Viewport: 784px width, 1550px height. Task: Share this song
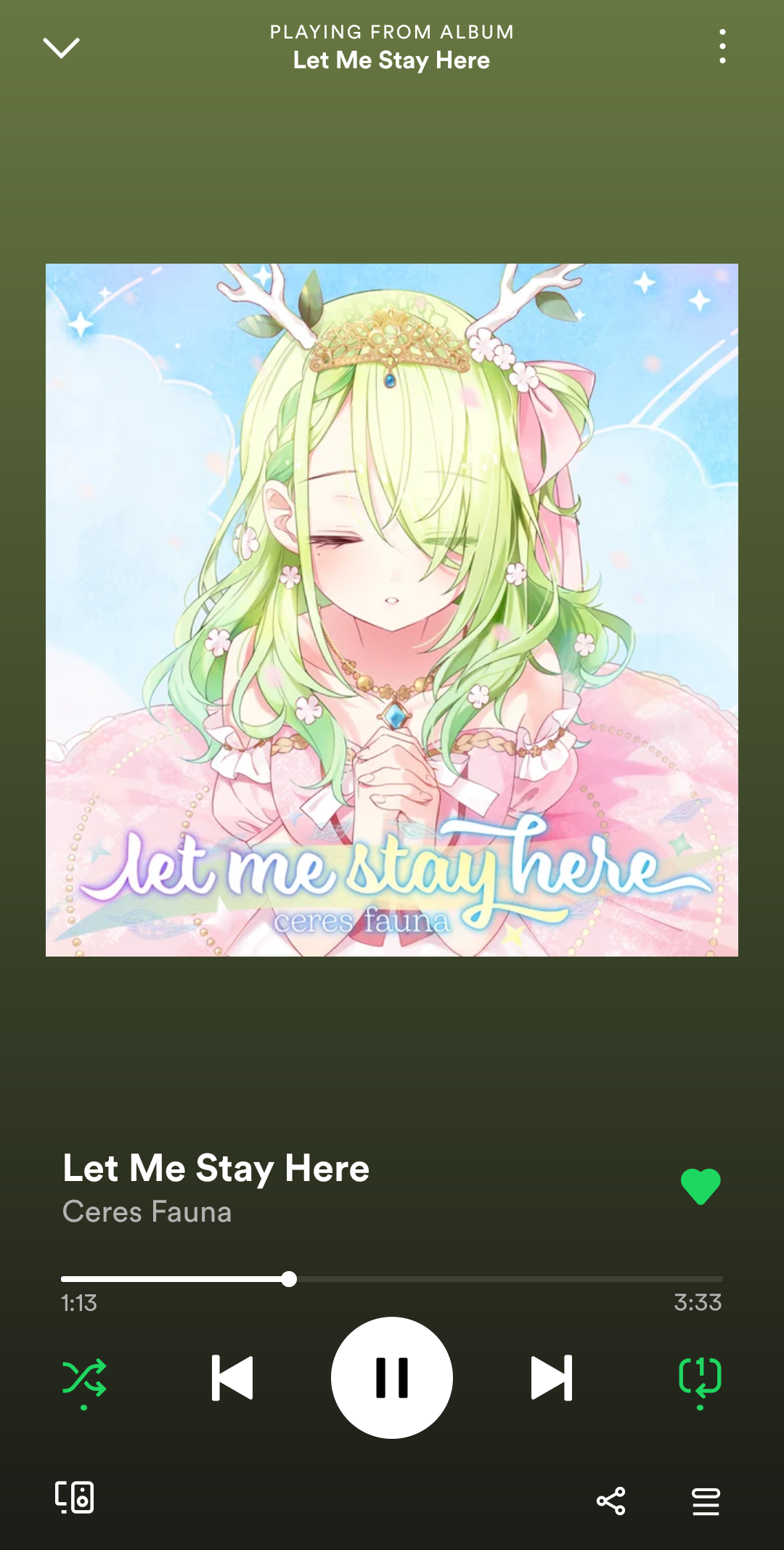point(611,1501)
